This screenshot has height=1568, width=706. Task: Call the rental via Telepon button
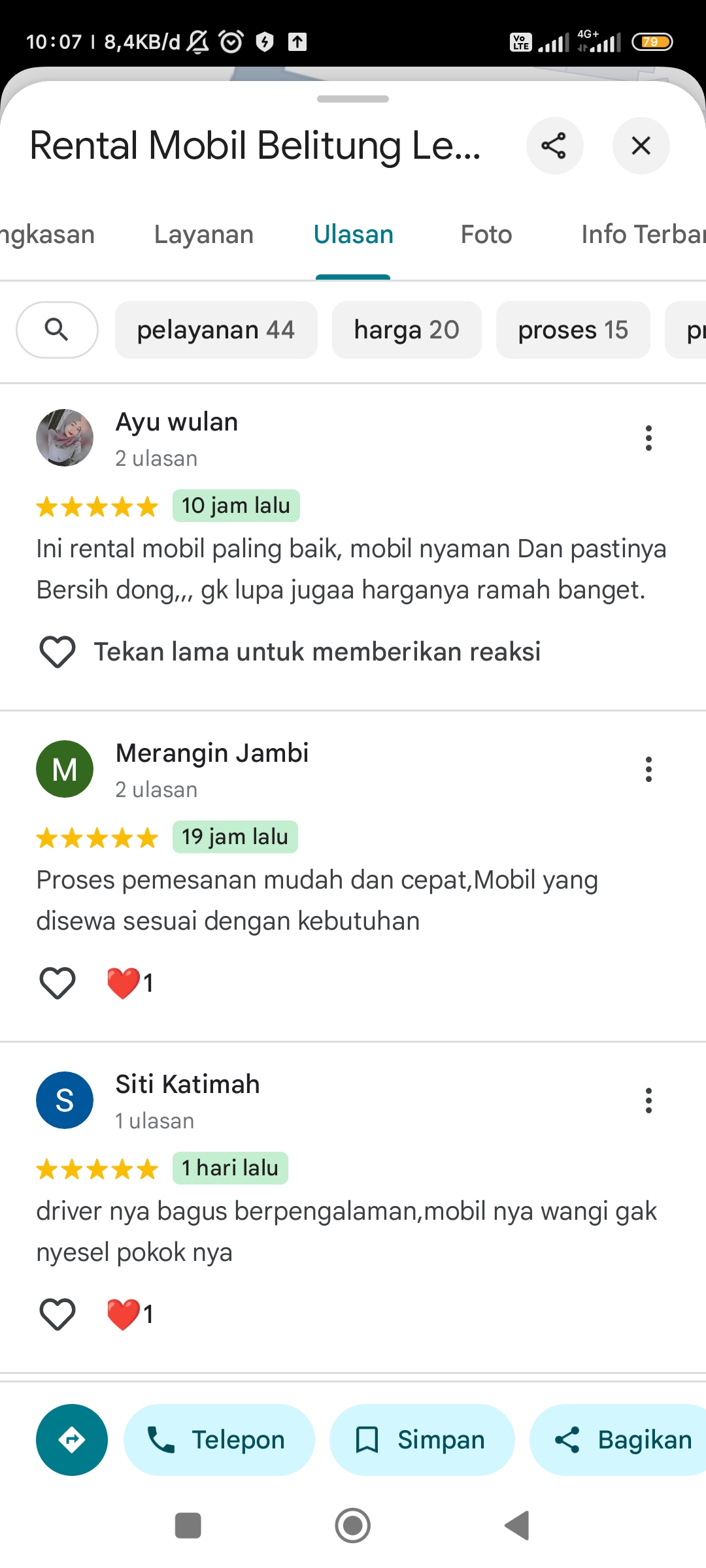[219, 1440]
